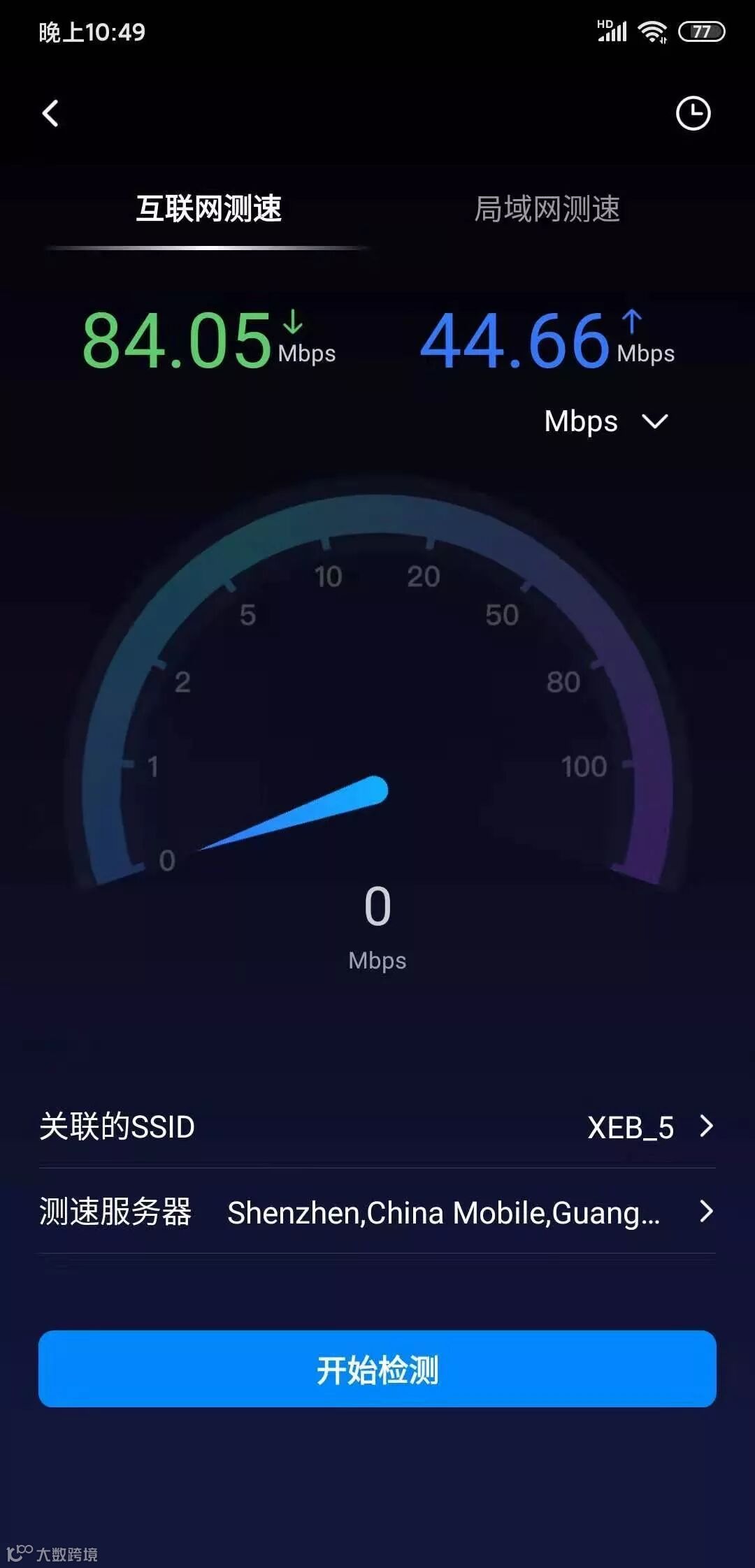The width and height of the screenshot is (755, 1568).
Task: Open the 关联的SSID XEB_5 row
Action: 377,1126
